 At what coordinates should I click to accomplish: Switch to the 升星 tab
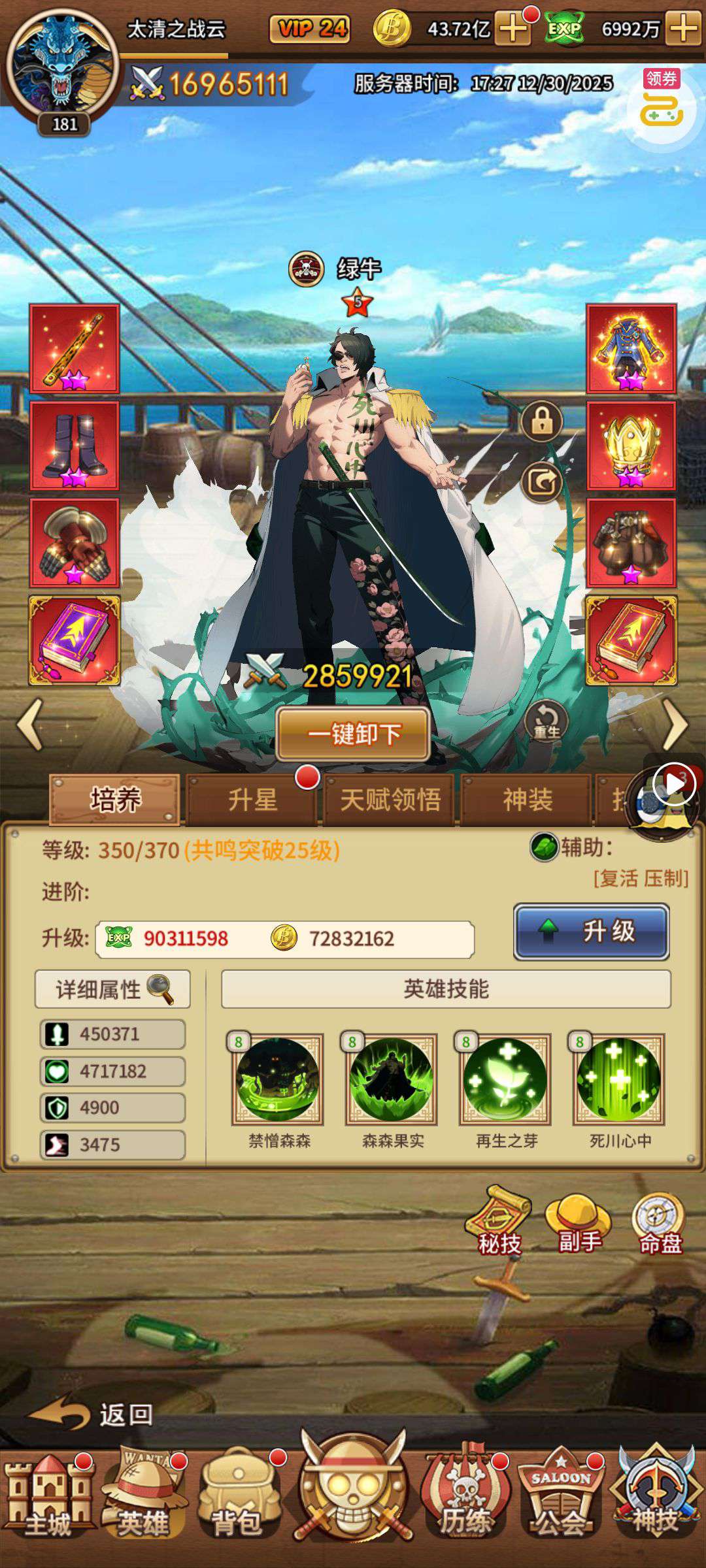click(x=252, y=800)
